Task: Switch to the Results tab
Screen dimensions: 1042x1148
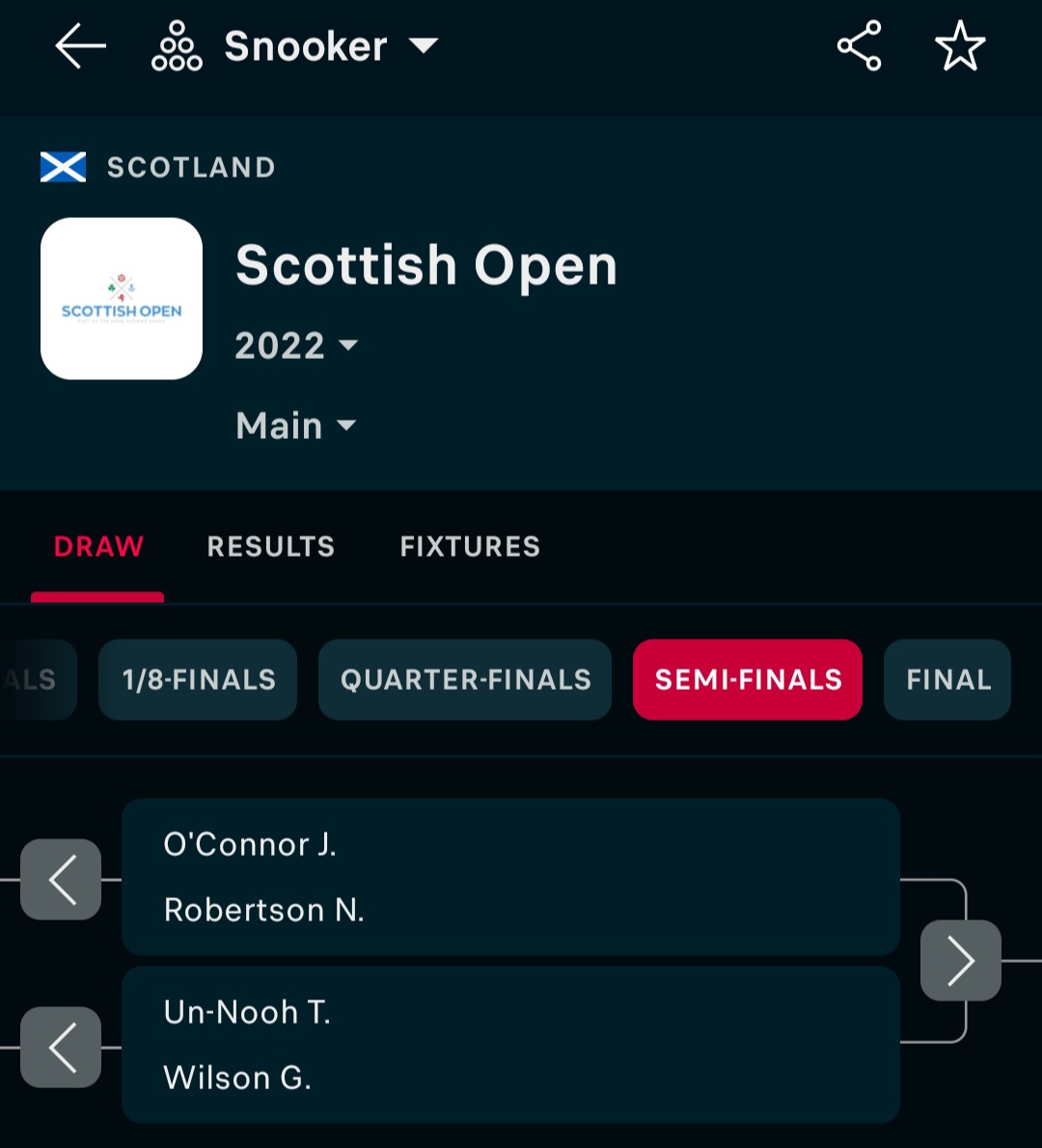Action: [x=271, y=547]
